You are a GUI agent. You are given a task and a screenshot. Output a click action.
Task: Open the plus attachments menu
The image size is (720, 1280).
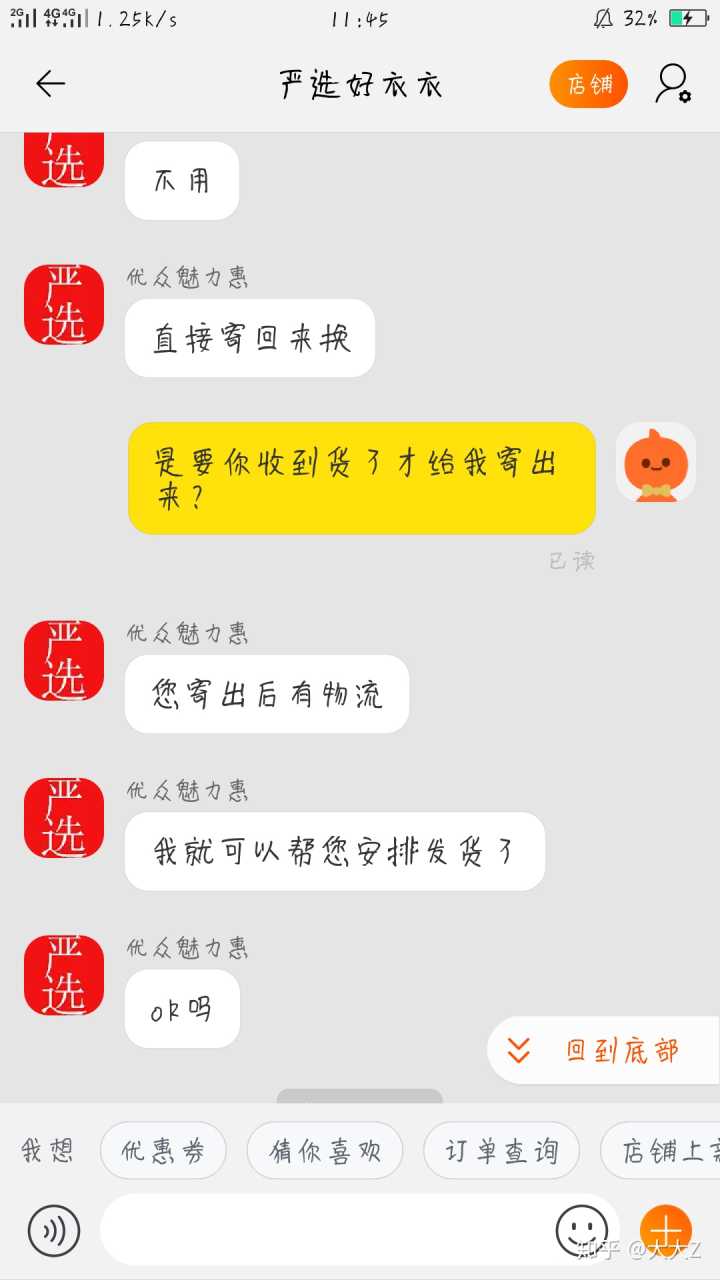click(x=665, y=1230)
